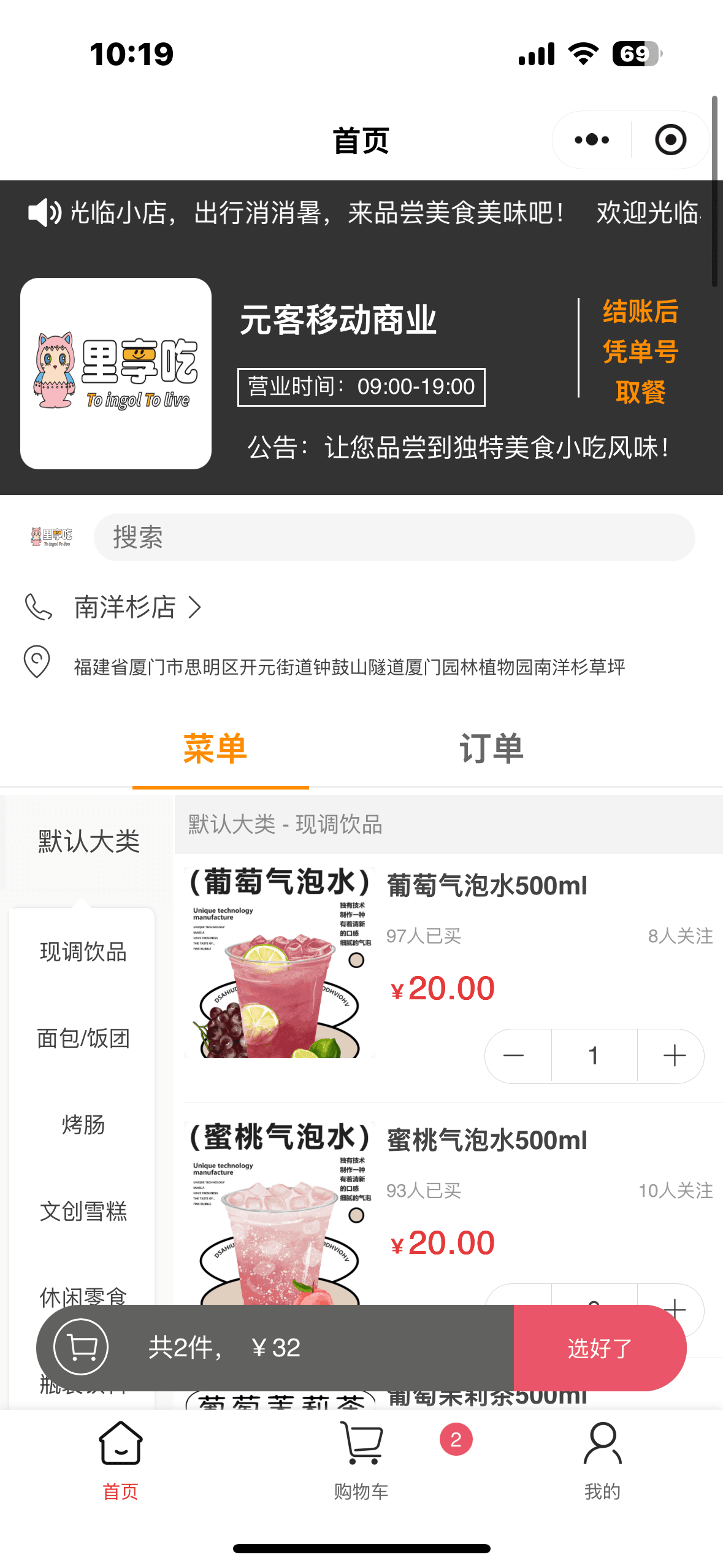Screen dimensions: 723x1568
Task: Select the 菜单 tab
Action: (215, 749)
